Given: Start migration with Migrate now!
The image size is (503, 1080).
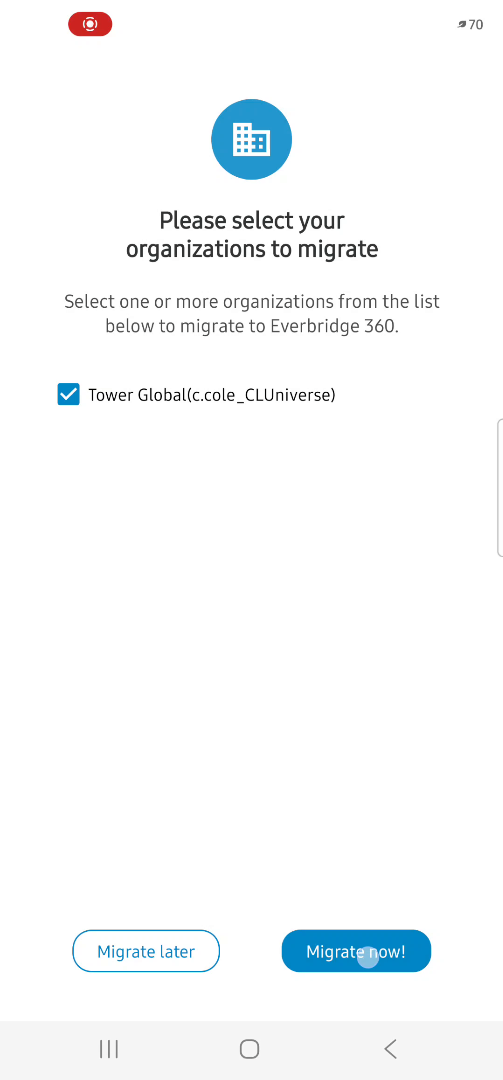Looking at the screenshot, I should point(356,951).
